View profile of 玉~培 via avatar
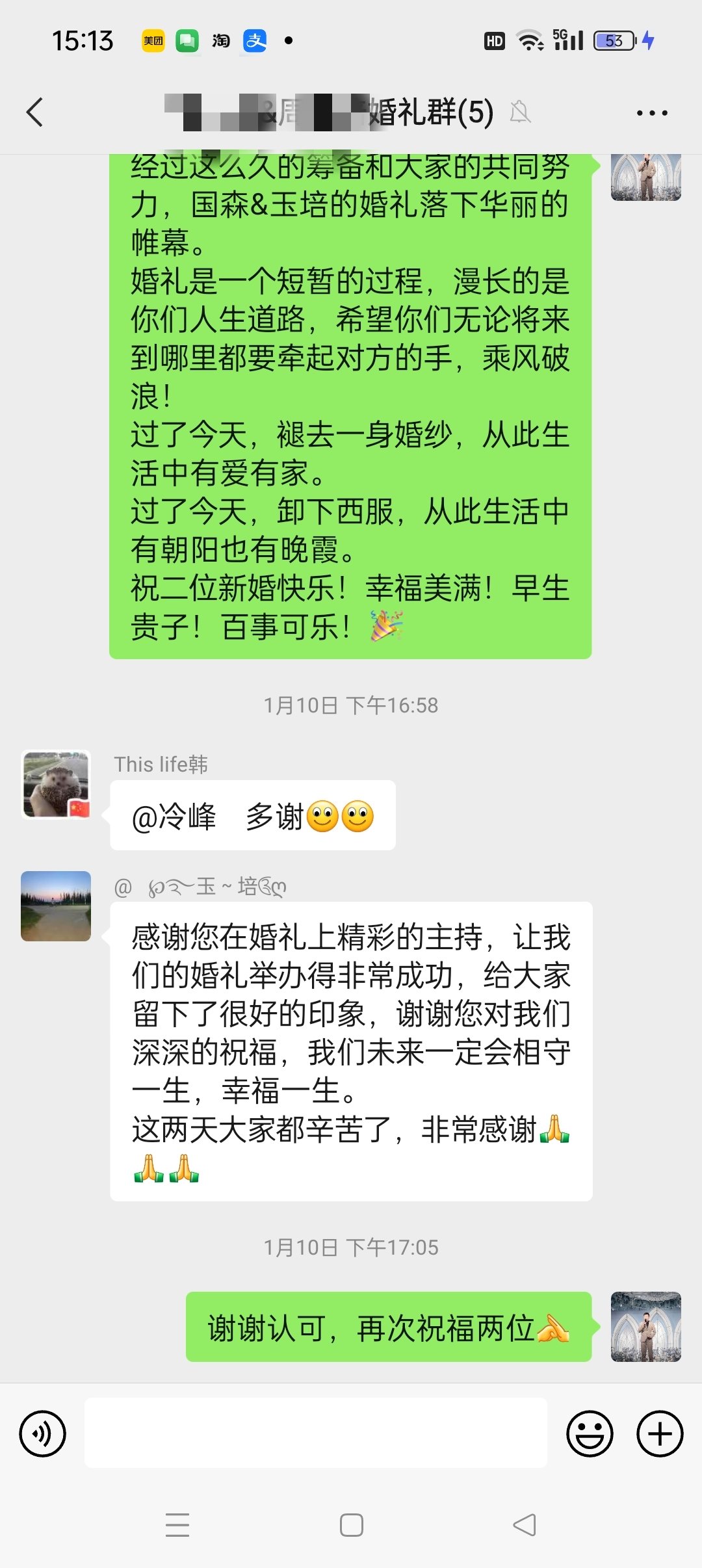The width and height of the screenshot is (702, 1568). pos(56,906)
